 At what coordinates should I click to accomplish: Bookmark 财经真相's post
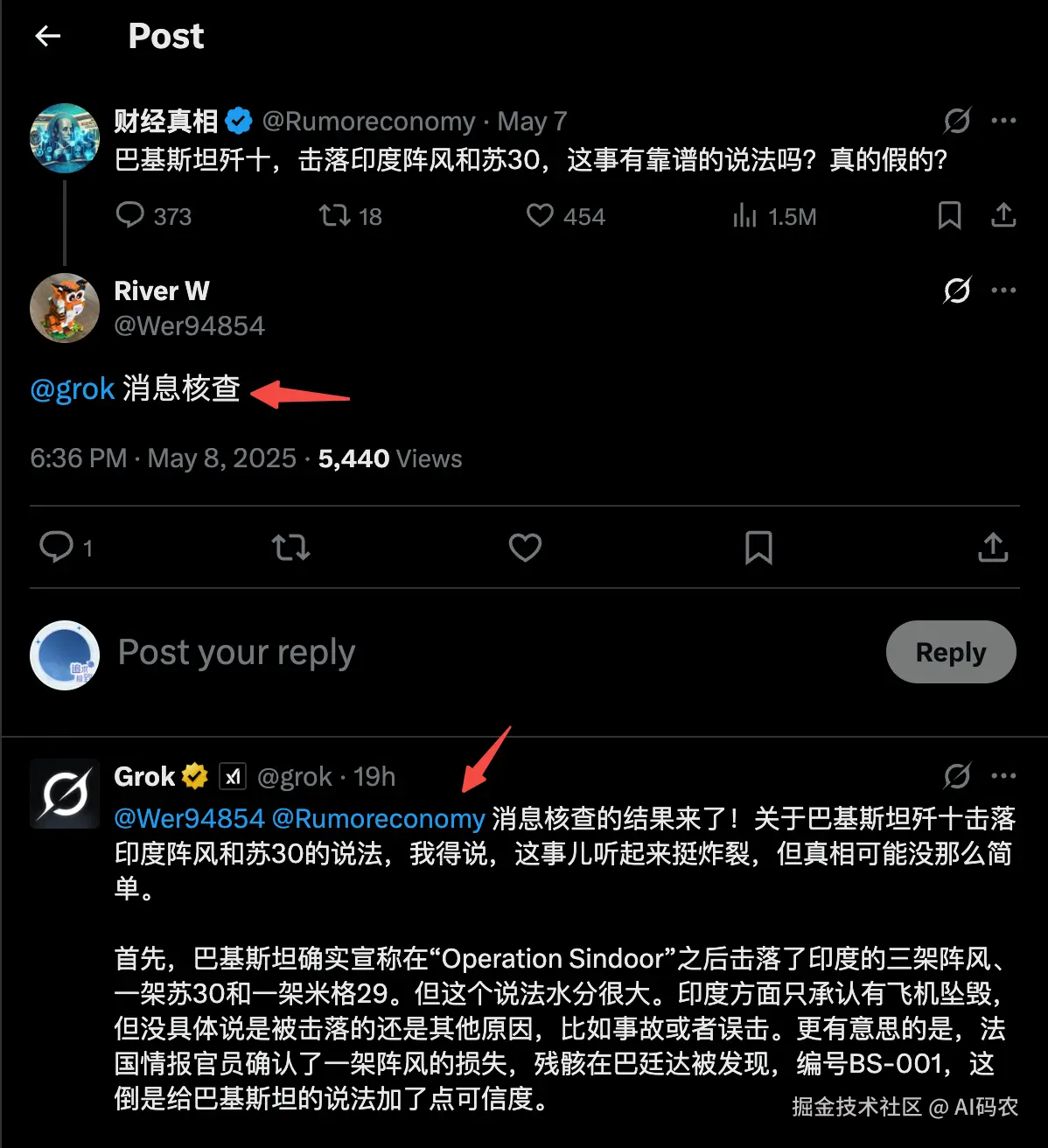point(949,215)
